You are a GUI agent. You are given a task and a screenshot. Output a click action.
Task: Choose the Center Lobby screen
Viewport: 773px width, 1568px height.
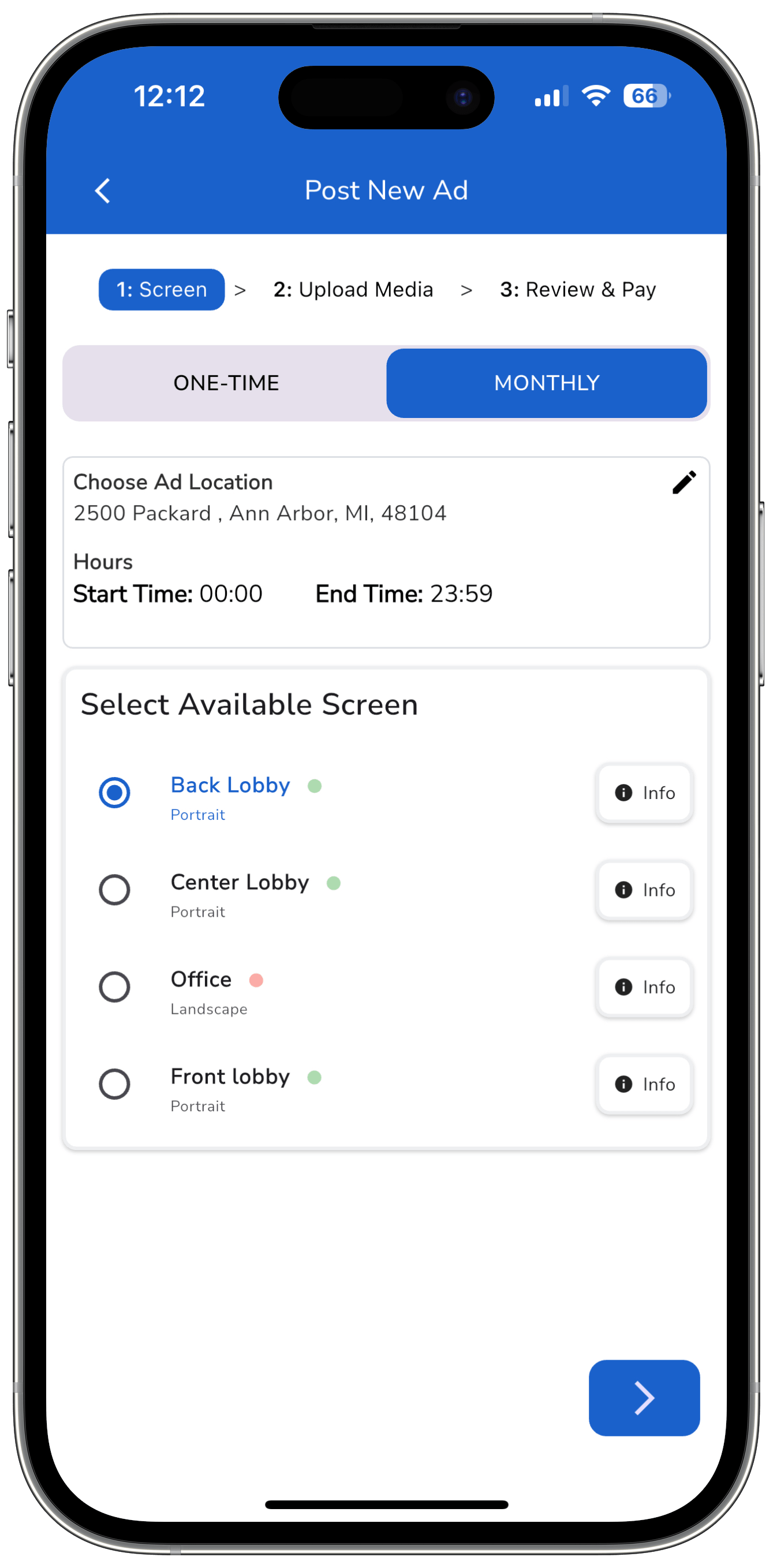[x=114, y=889]
